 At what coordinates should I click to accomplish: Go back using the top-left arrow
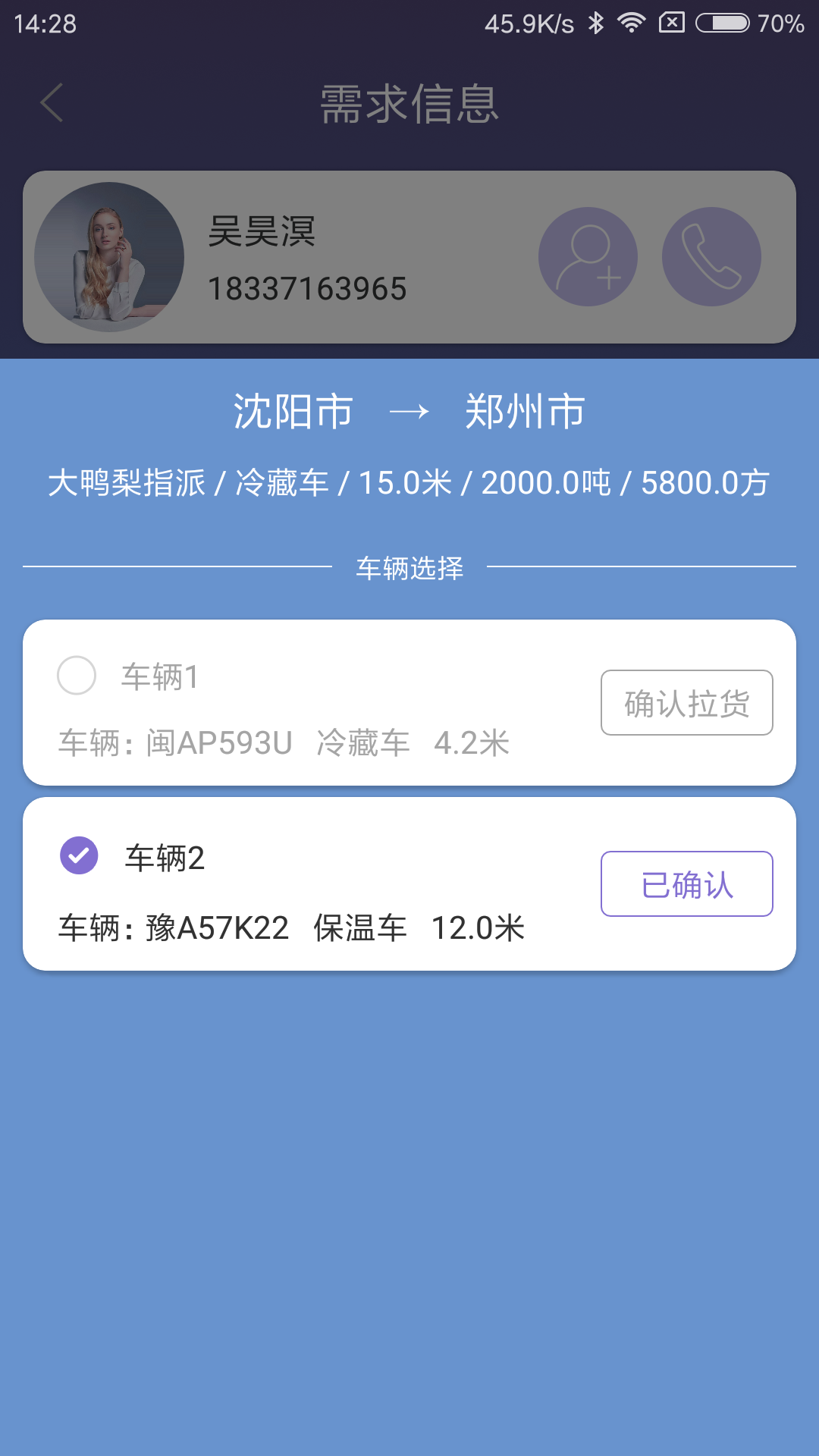click(52, 103)
